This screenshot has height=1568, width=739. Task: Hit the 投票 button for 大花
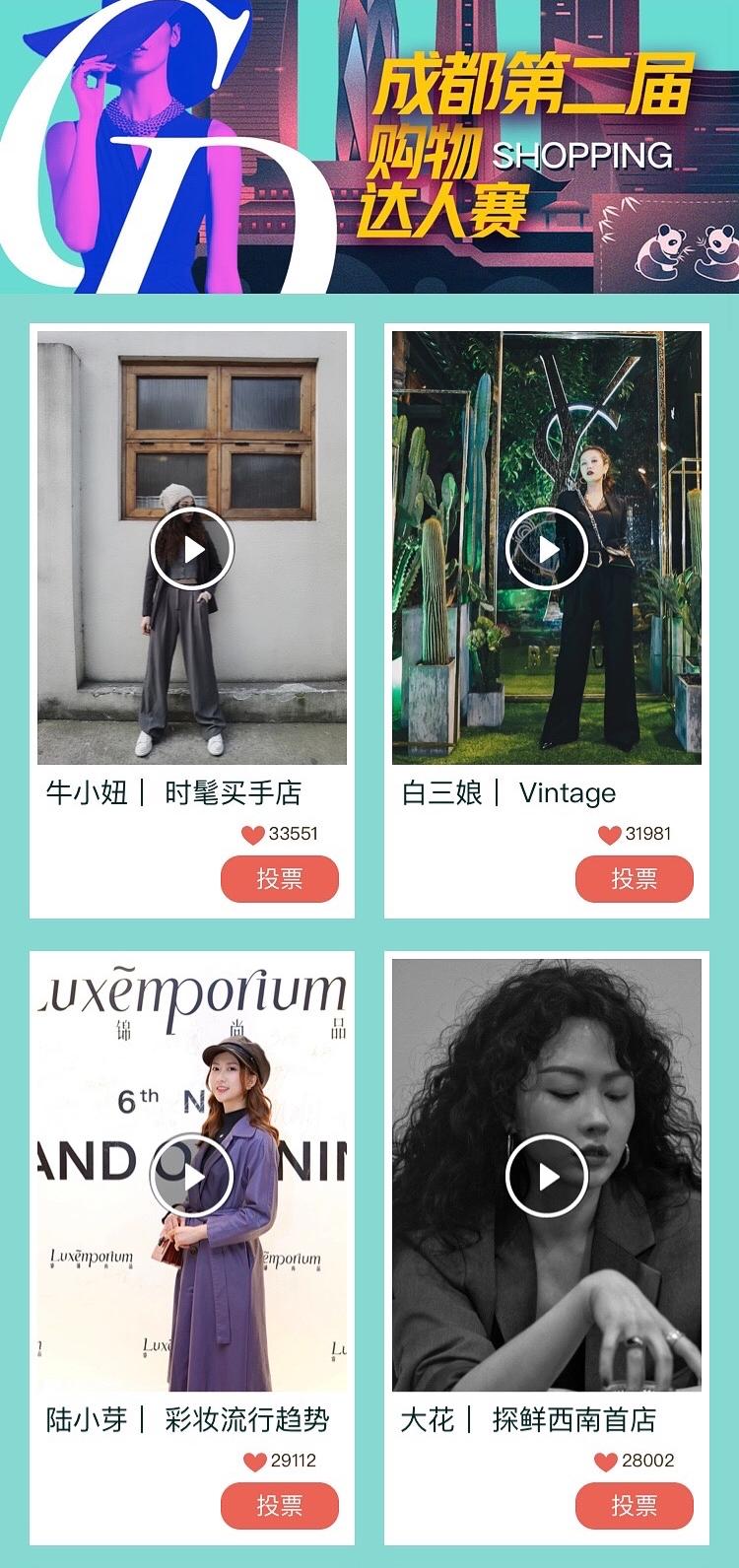click(x=636, y=1507)
